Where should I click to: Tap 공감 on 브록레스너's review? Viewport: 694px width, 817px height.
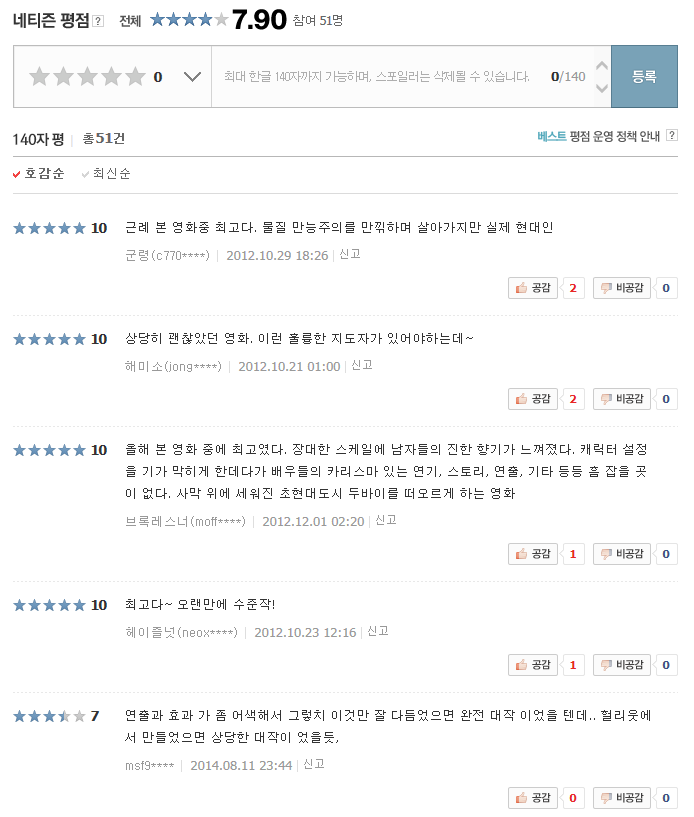click(x=533, y=554)
